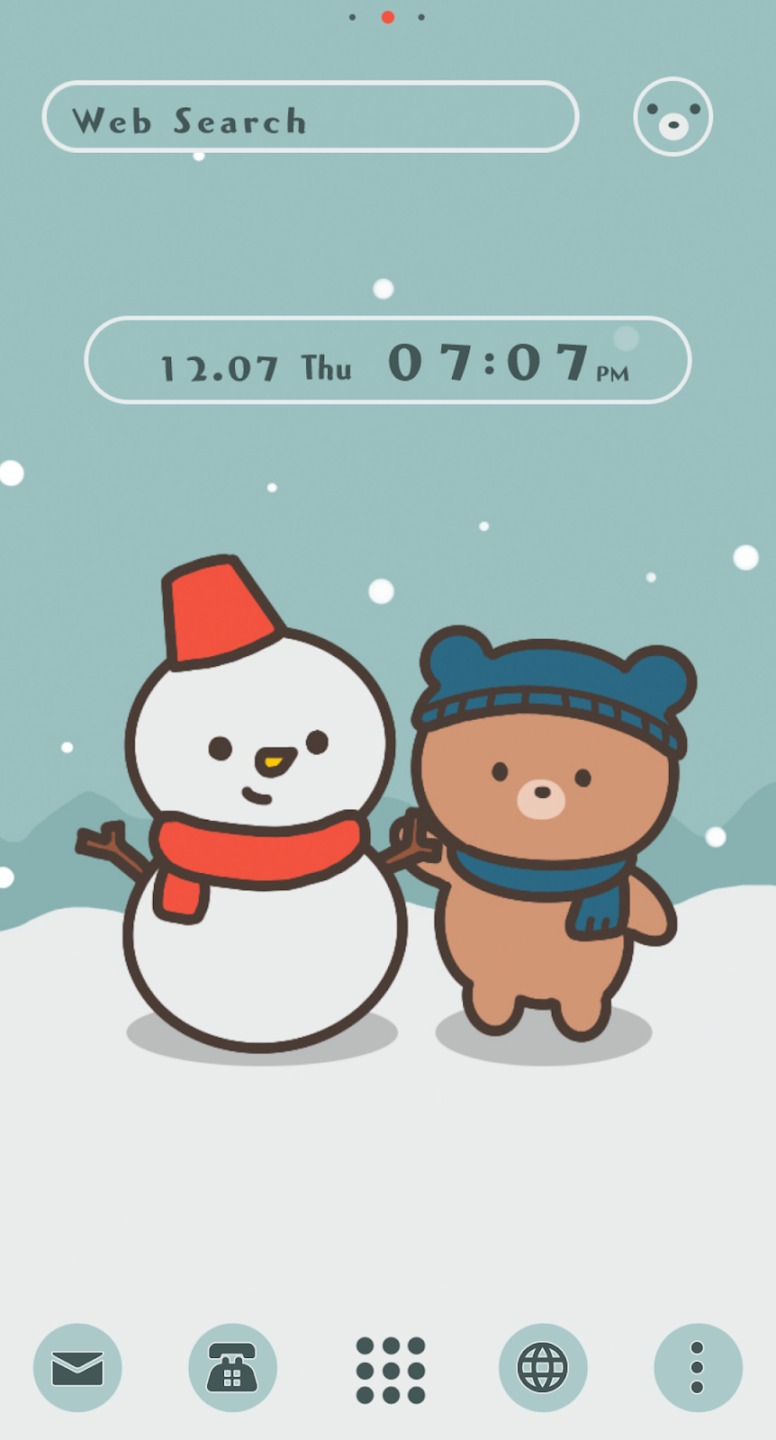Open the mail app in the dock
This screenshot has height=1440, width=776.
[78, 1367]
